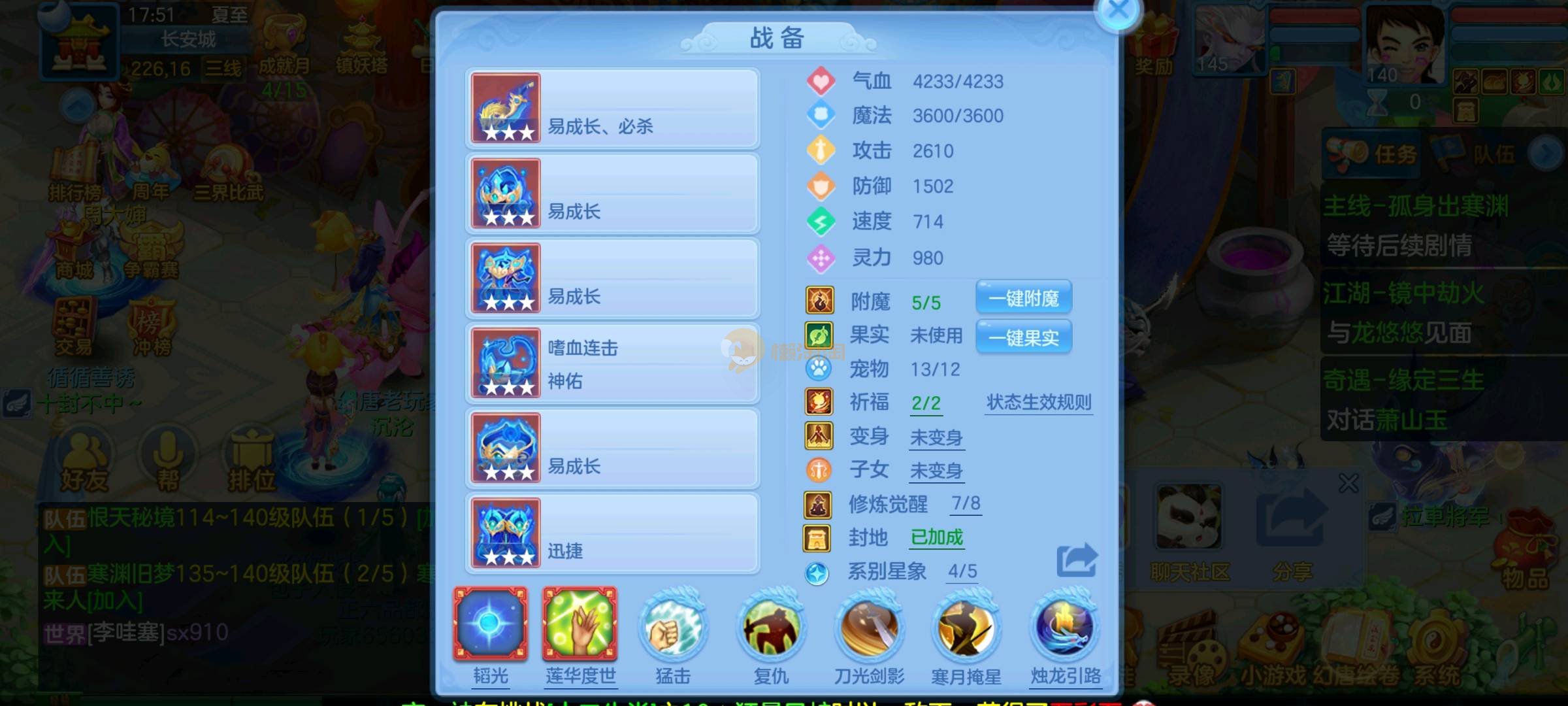Select the 韬光 skill icon
1568x706 pixels.
point(491,624)
